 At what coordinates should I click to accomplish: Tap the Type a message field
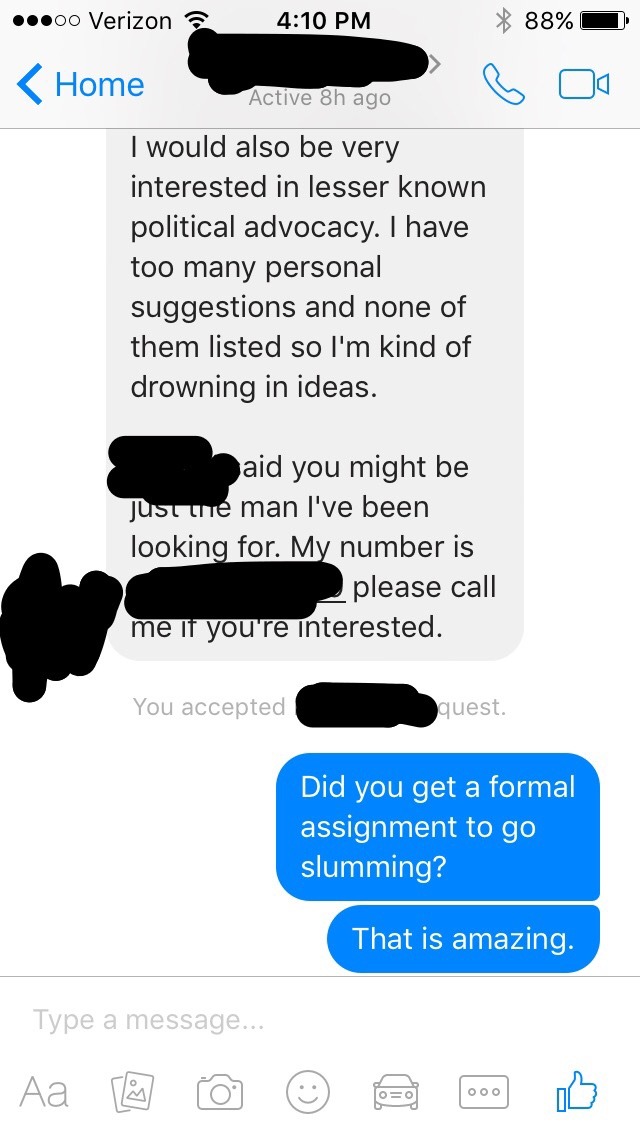[x=300, y=1020]
